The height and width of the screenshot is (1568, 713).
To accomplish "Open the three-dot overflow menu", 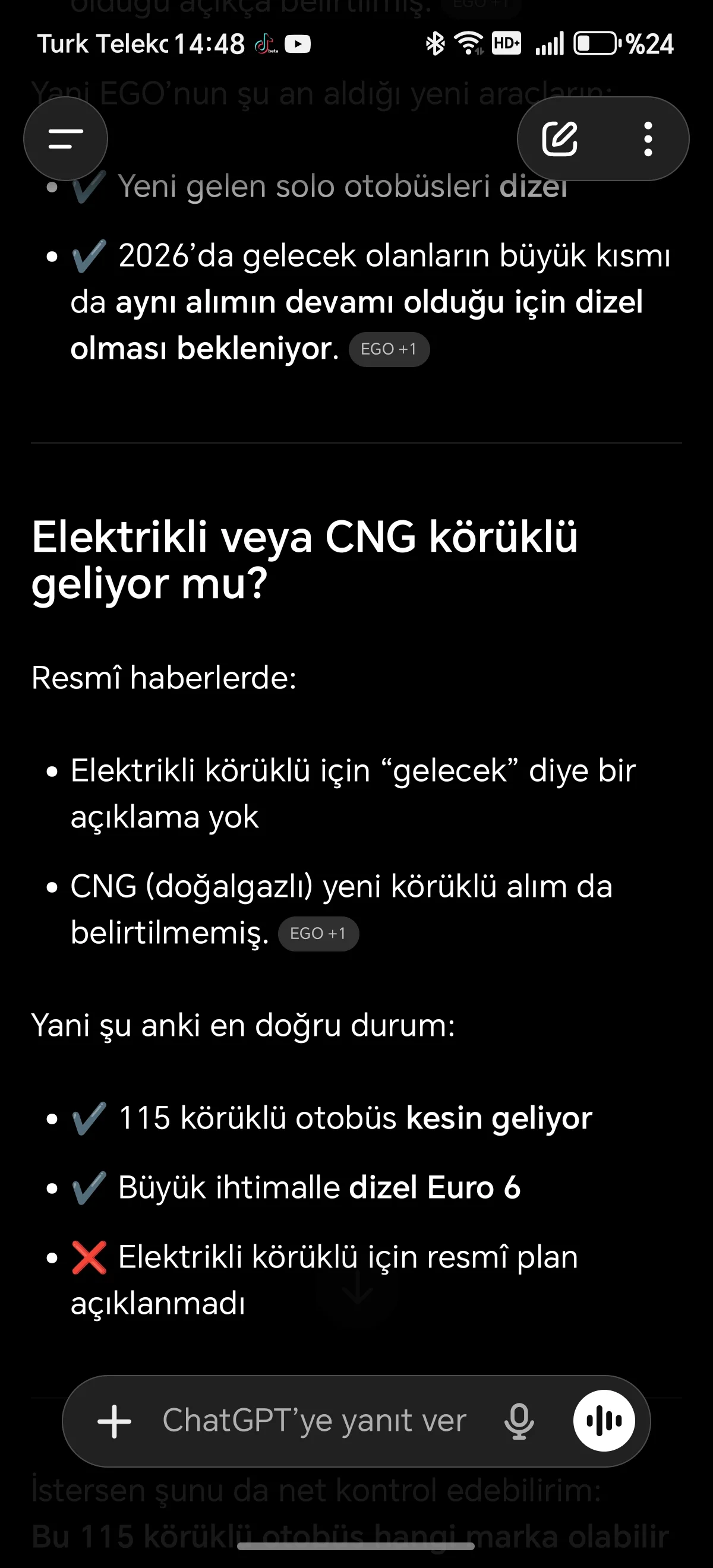I will pos(648,139).
